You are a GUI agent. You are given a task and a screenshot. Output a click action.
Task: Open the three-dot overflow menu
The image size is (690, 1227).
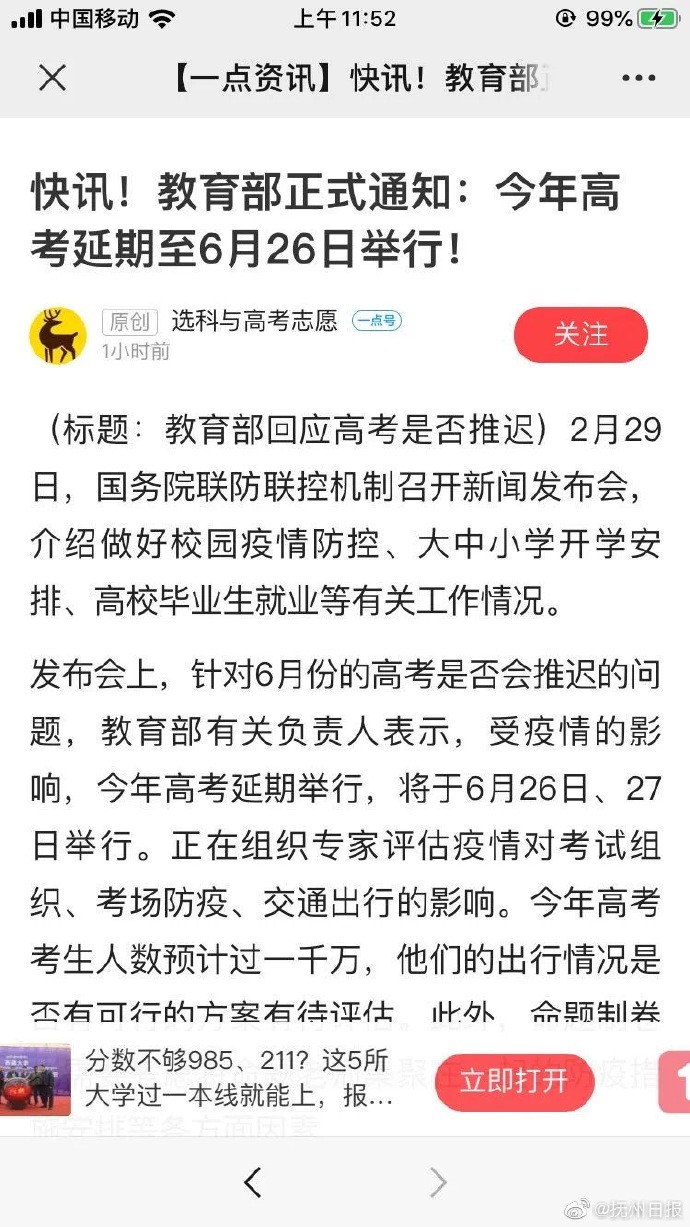tap(638, 78)
